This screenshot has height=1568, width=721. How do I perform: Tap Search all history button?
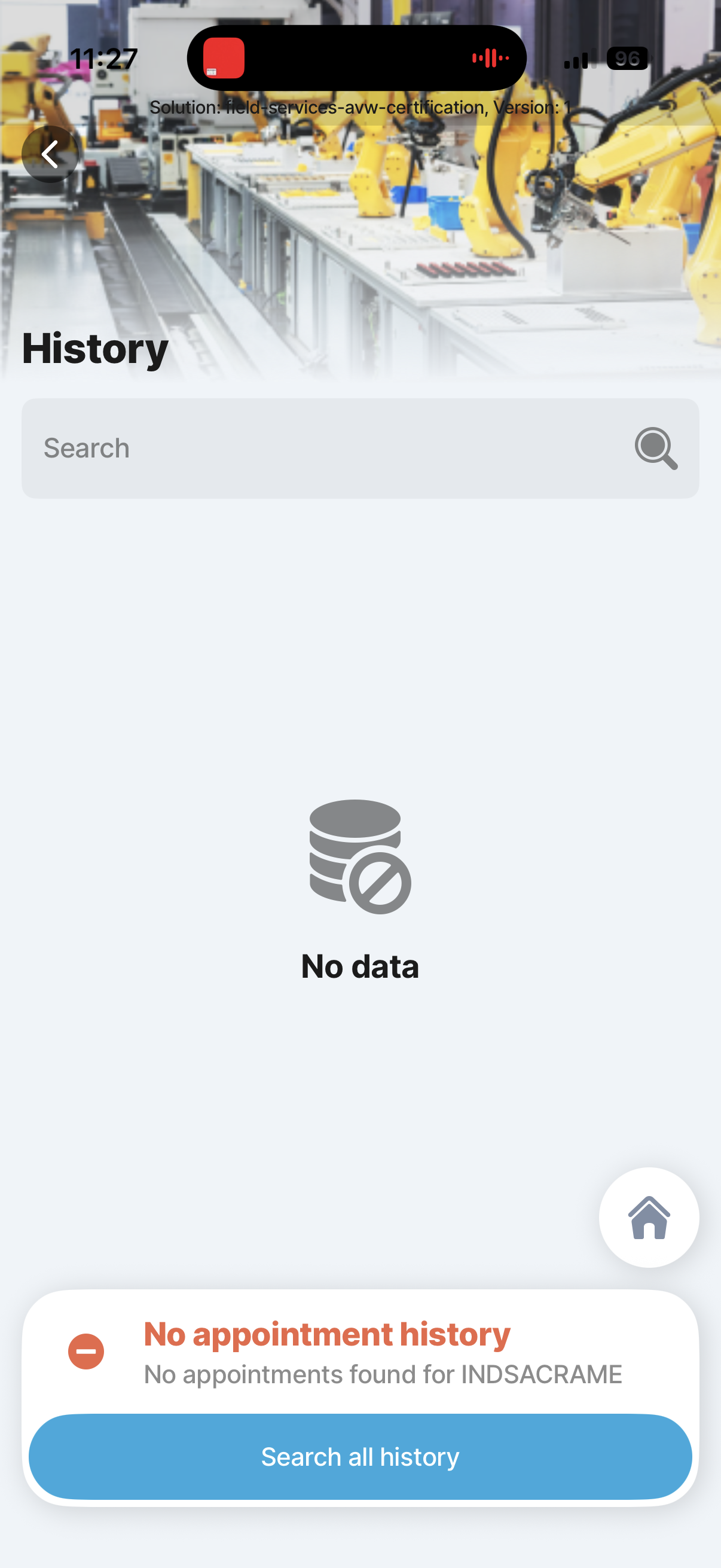[360, 1457]
